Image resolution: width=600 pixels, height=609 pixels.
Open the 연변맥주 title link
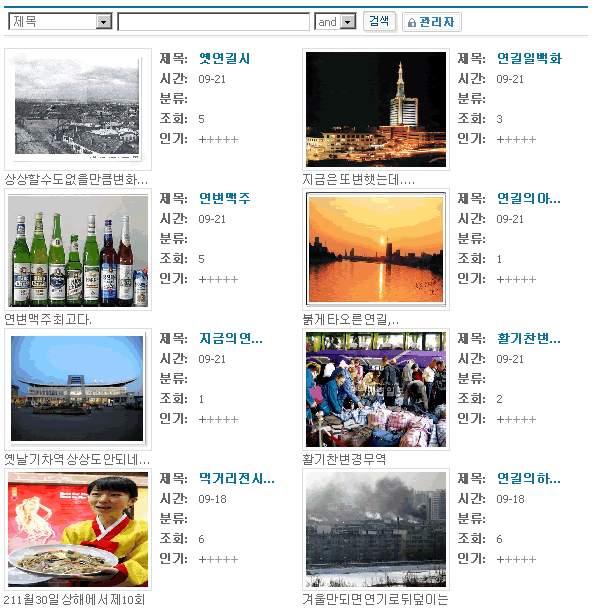pos(224,199)
